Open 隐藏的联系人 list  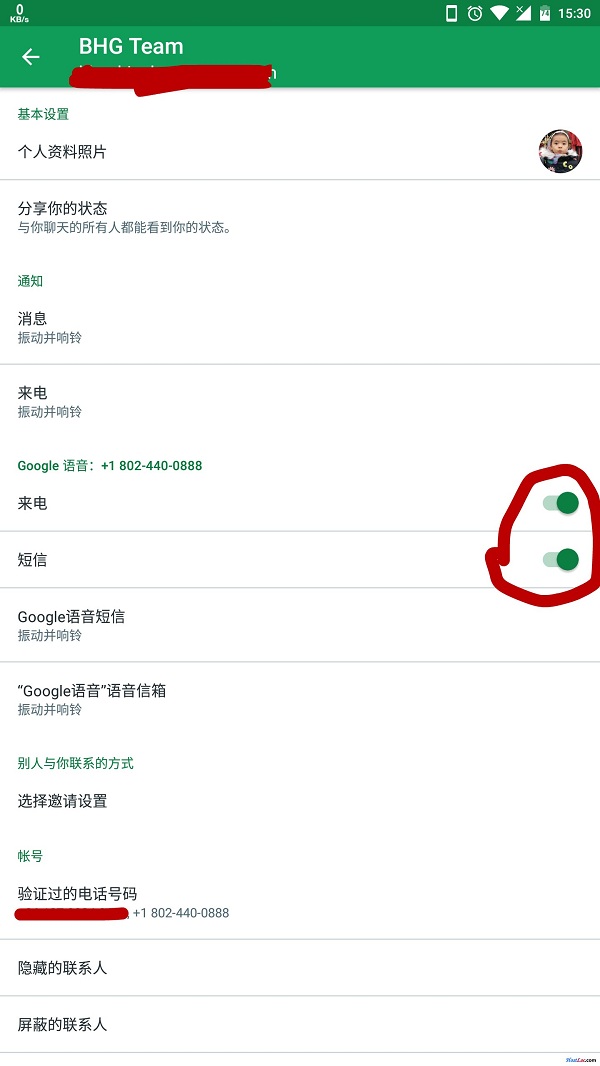pos(300,968)
